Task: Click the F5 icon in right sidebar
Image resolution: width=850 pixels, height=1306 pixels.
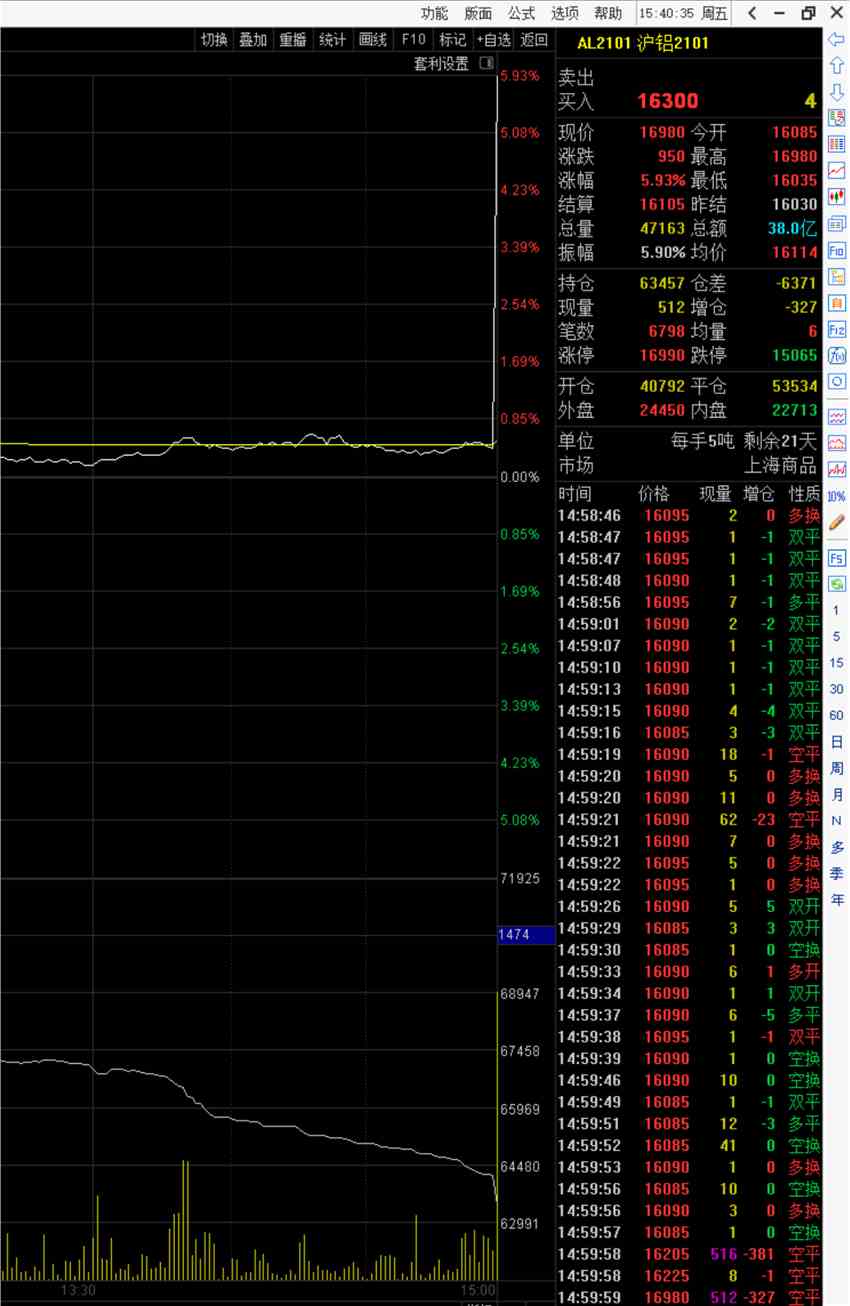Action: 836,557
